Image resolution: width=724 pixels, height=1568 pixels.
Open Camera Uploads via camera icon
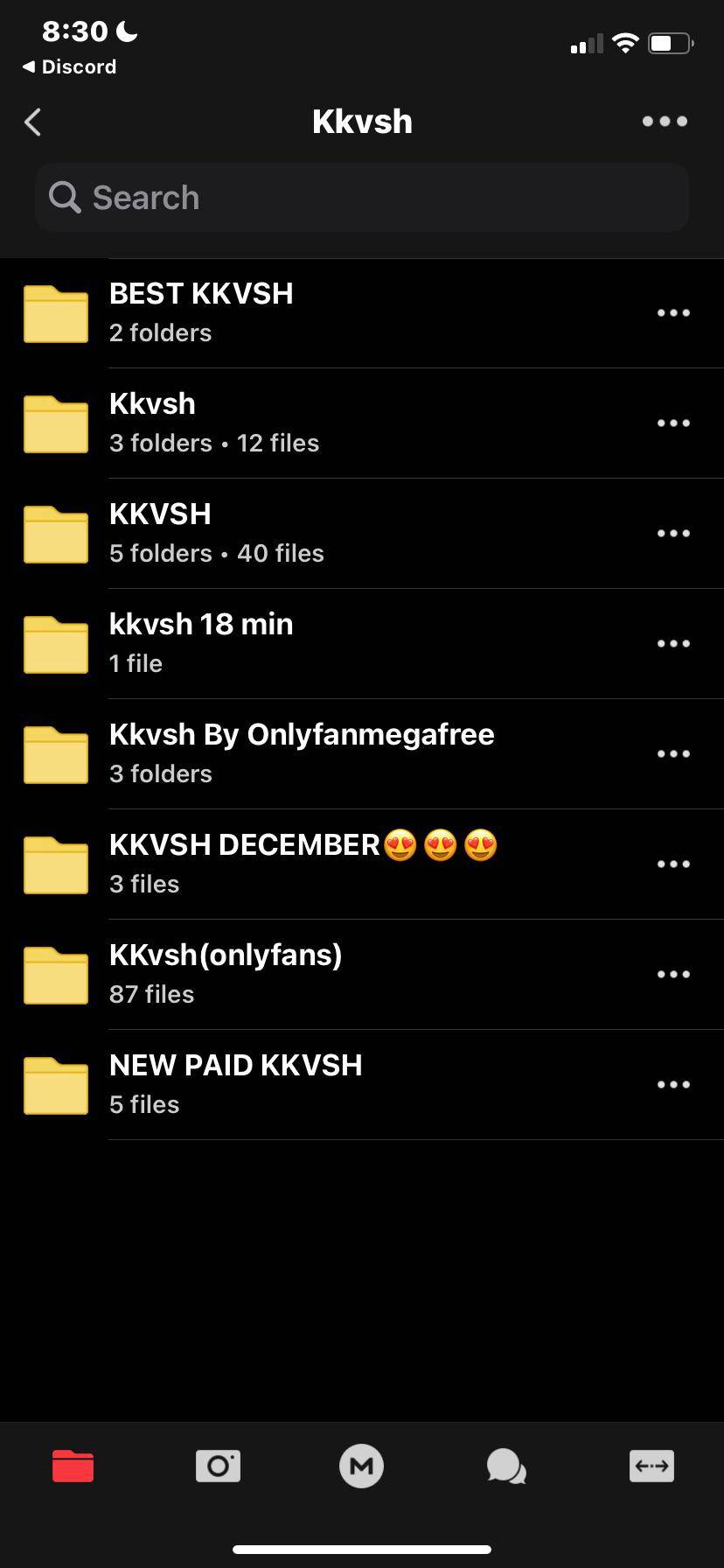[x=217, y=1466]
